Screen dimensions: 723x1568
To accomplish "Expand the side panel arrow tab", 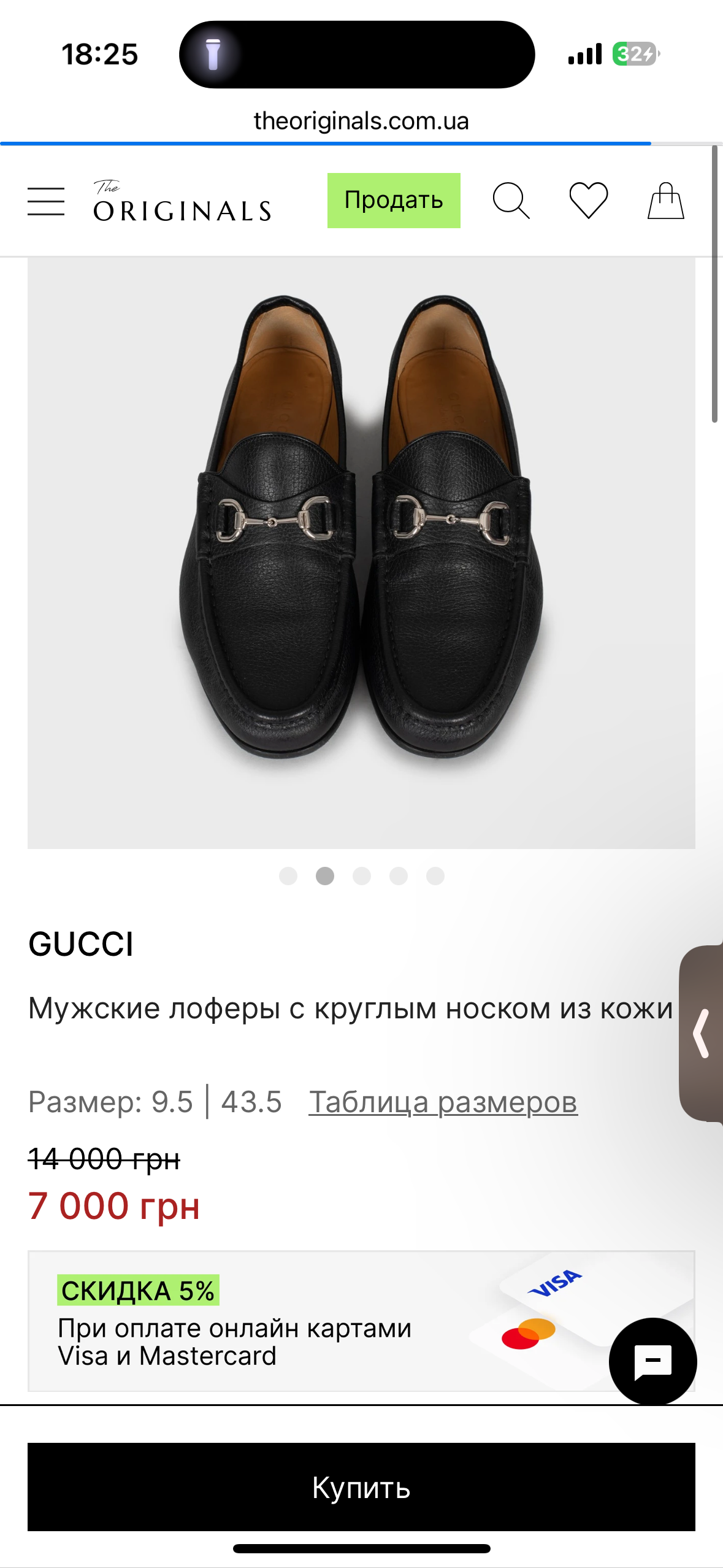I will tap(702, 1034).
